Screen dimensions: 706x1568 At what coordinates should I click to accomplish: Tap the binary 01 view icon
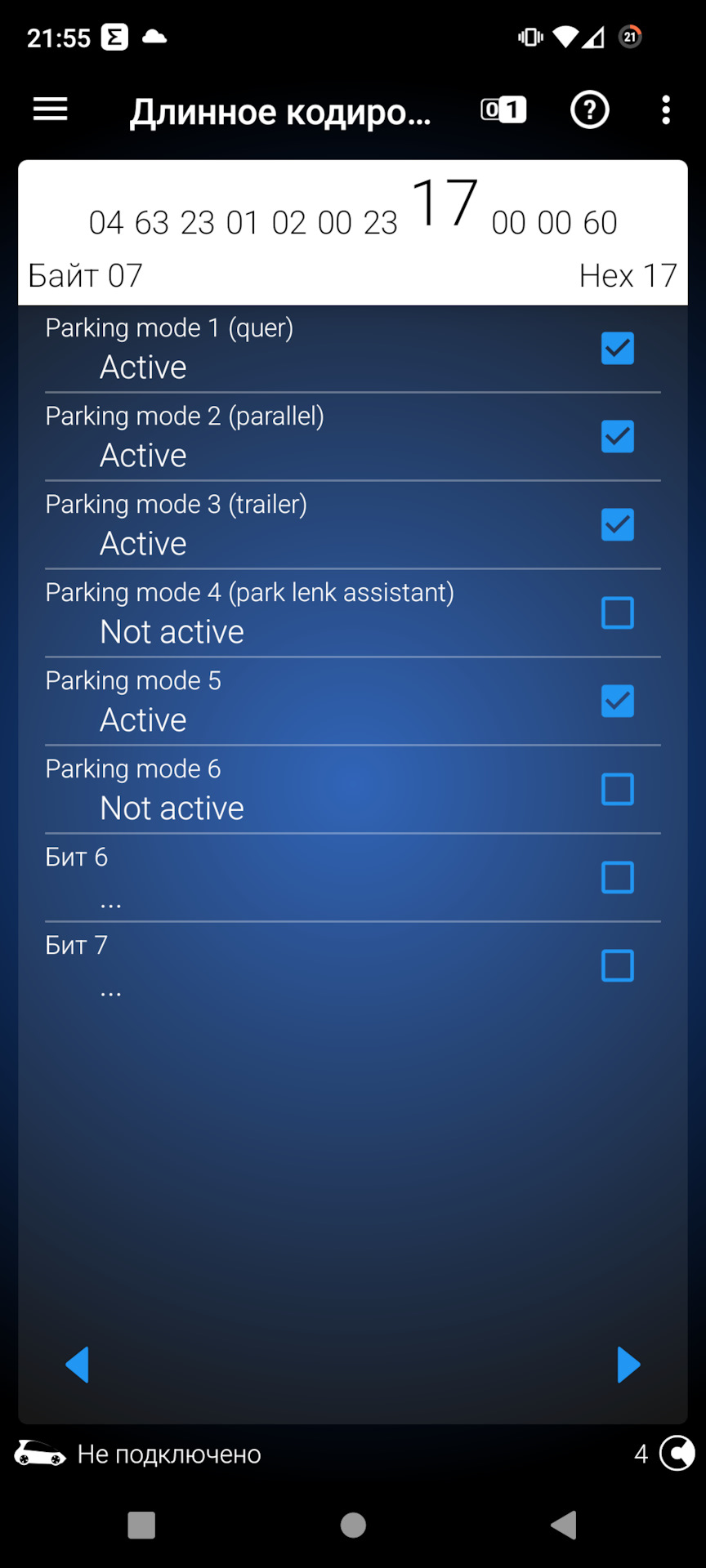503,109
